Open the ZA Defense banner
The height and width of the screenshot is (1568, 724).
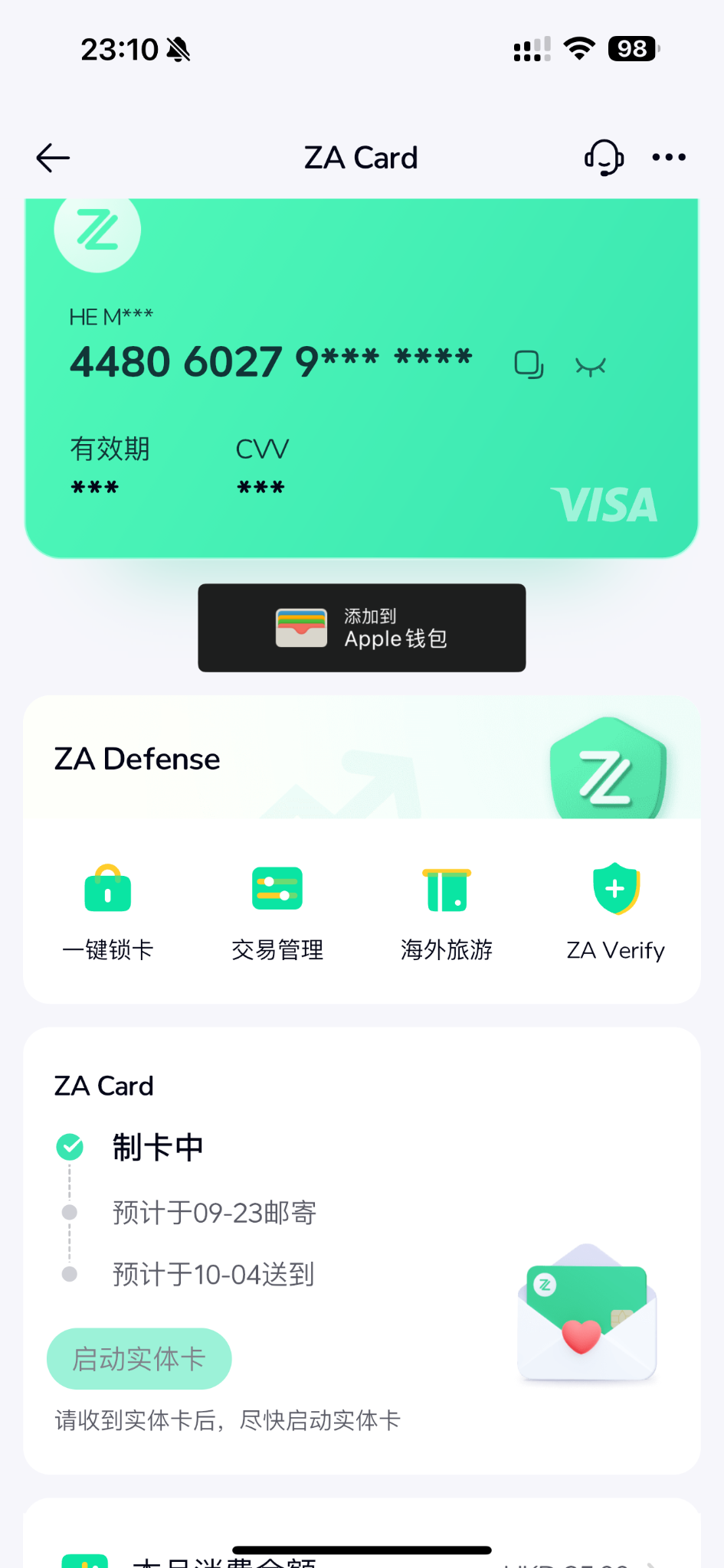pyautogui.click(x=362, y=759)
